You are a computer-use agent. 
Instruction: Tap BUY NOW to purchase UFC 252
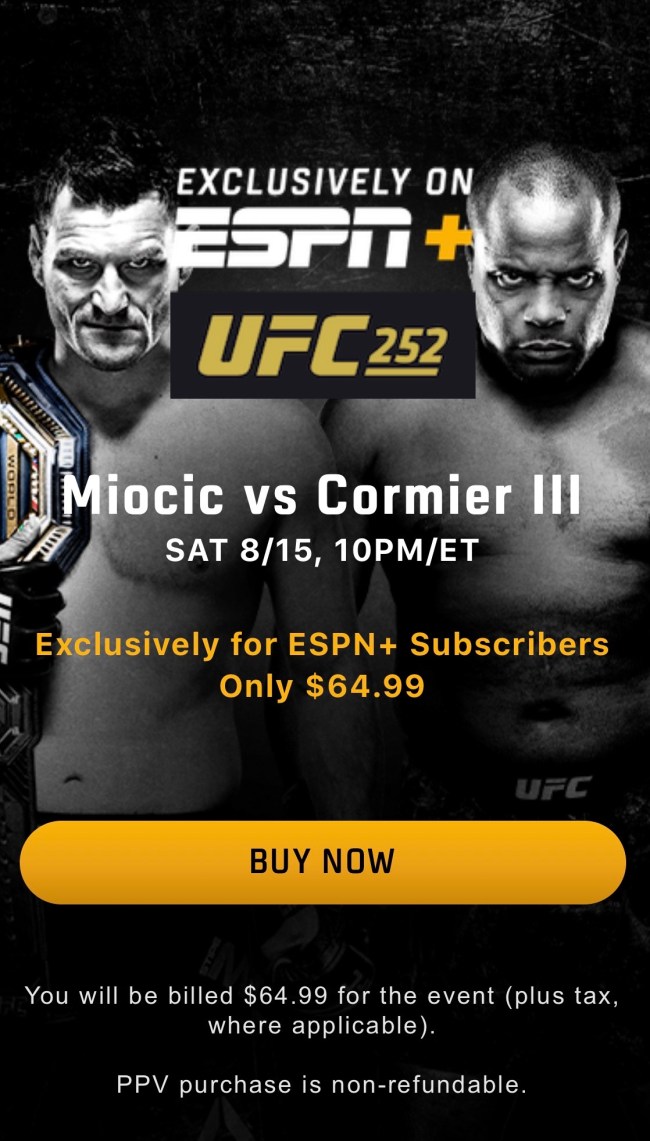point(323,862)
